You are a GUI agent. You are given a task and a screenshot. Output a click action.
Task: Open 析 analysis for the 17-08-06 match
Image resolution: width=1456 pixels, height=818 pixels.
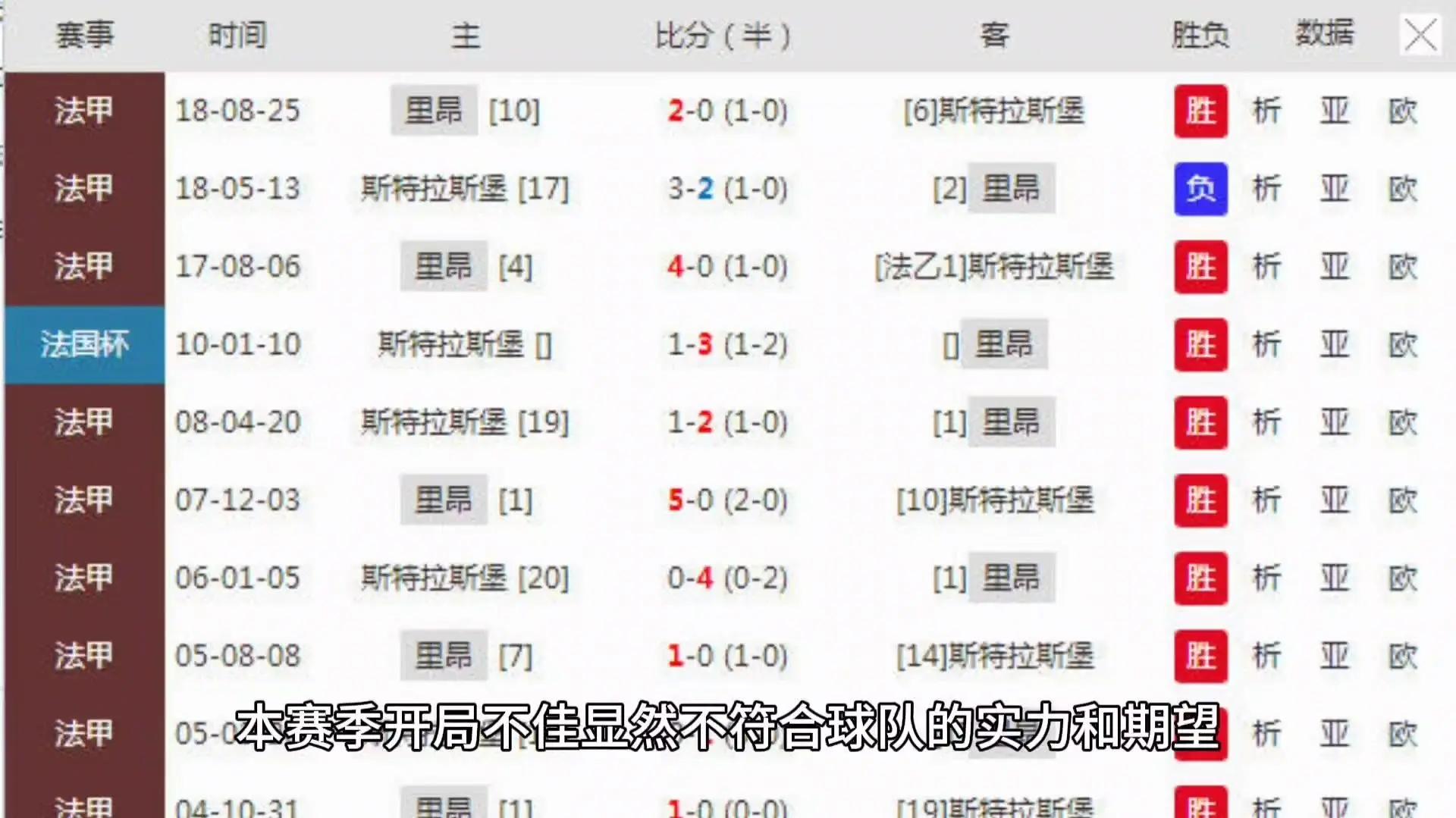tap(1266, 267)
